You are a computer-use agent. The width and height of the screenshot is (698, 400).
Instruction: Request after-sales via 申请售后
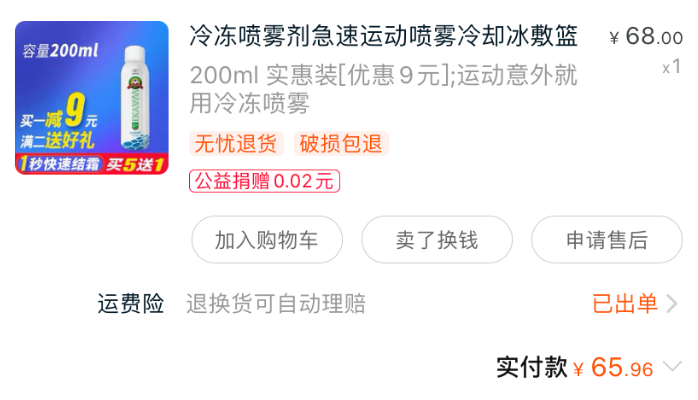tap(606, 240)
